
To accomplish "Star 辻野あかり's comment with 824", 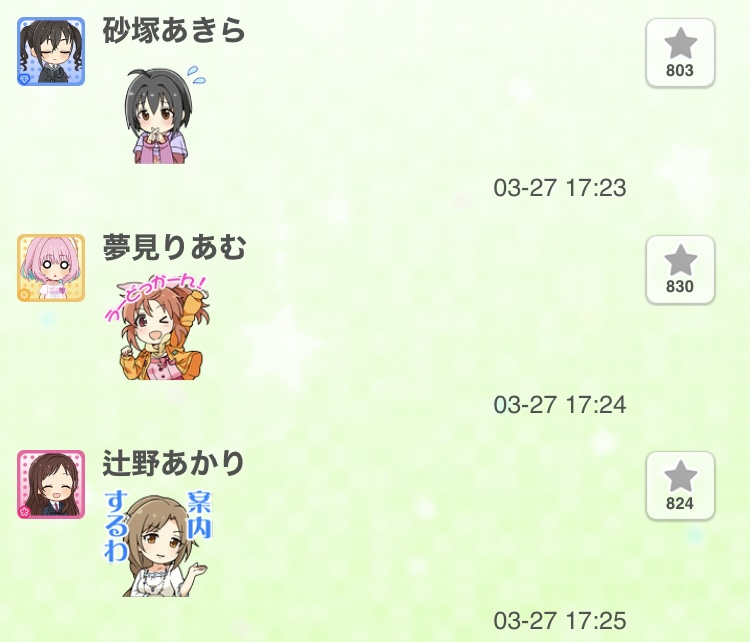I will click(x=680, y=485).
